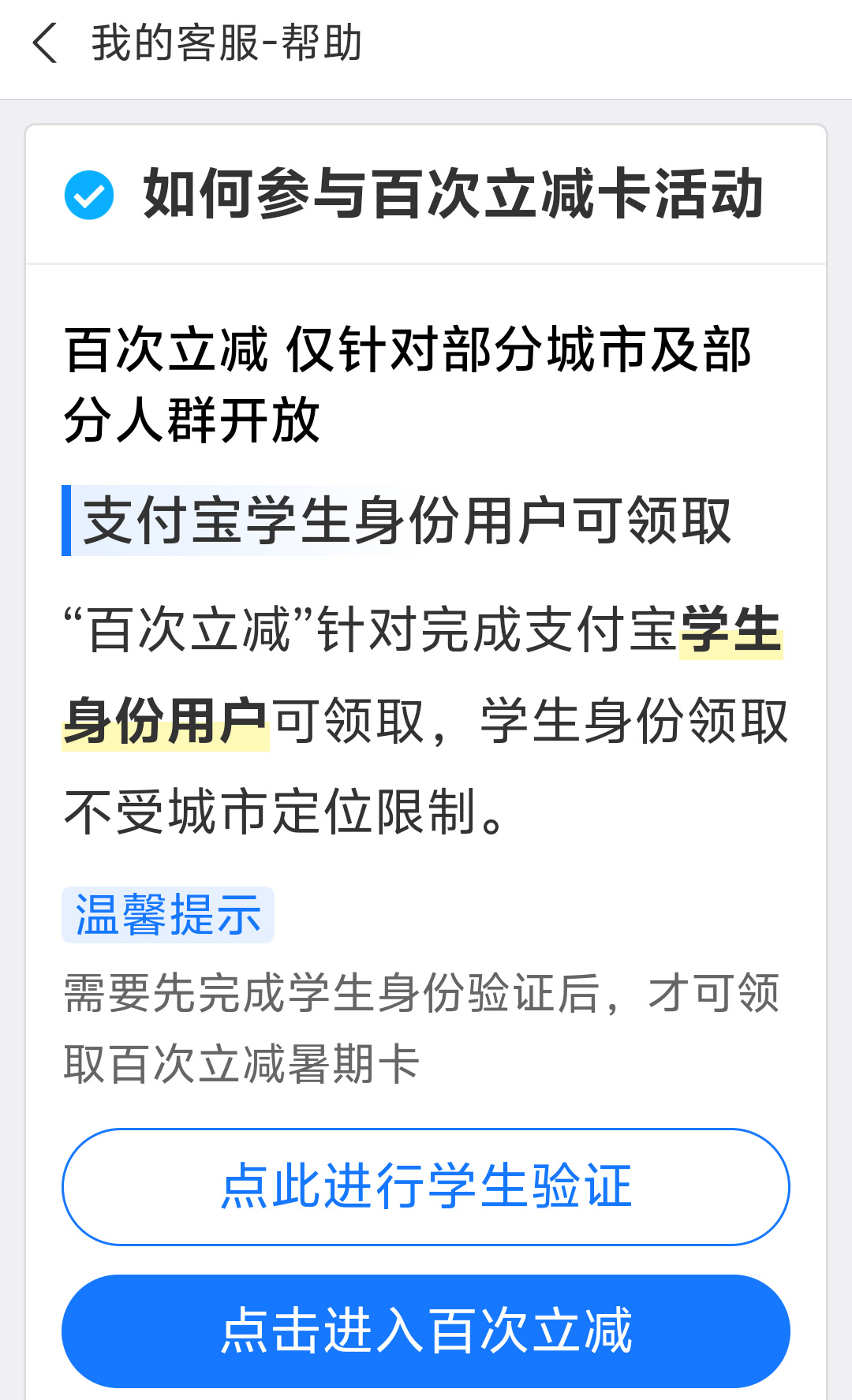Tap 点此进行学生验证 button
The image size is (852, 1400).
pos(426,1186)
